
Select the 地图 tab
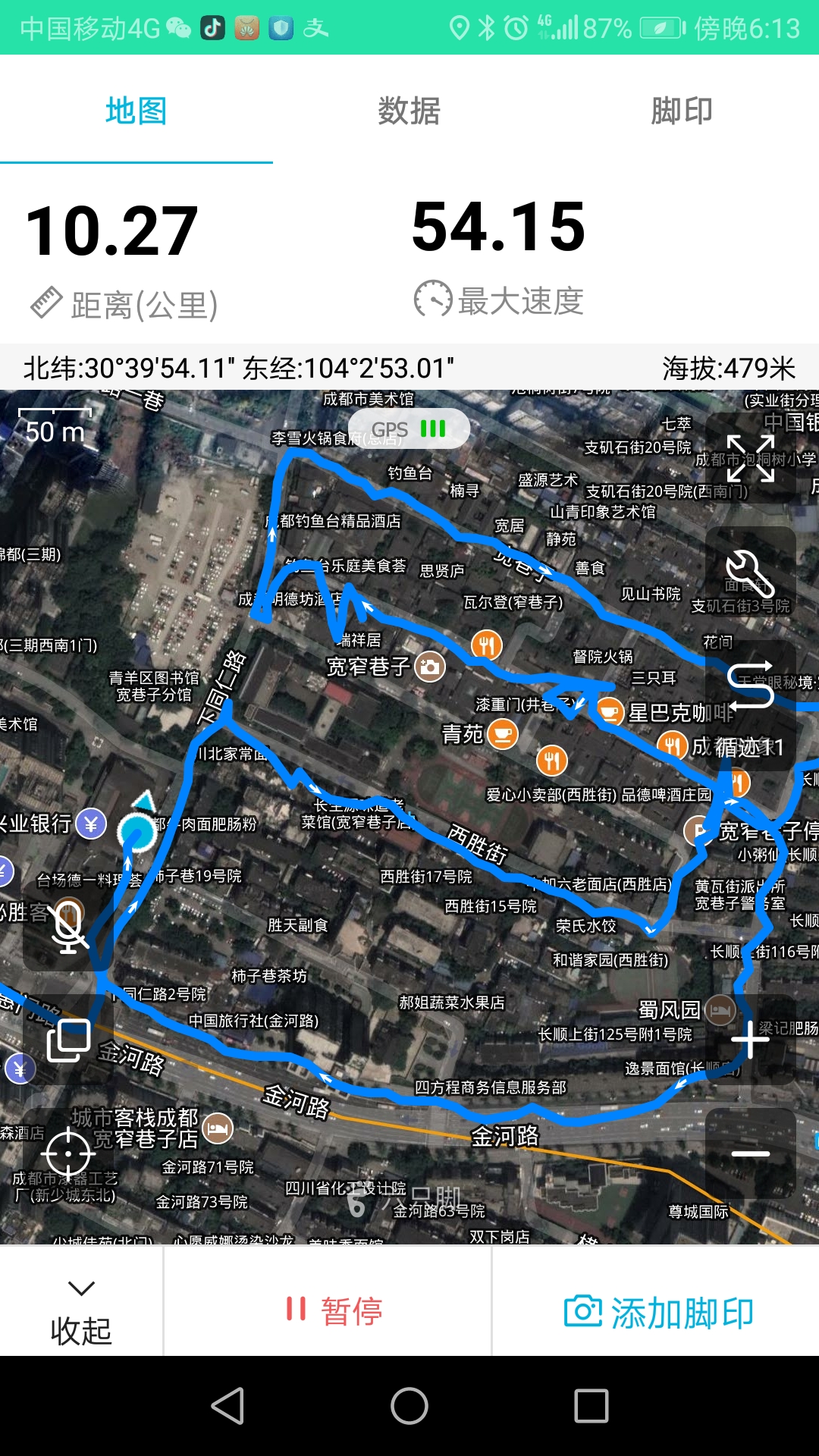coord(136,111)
